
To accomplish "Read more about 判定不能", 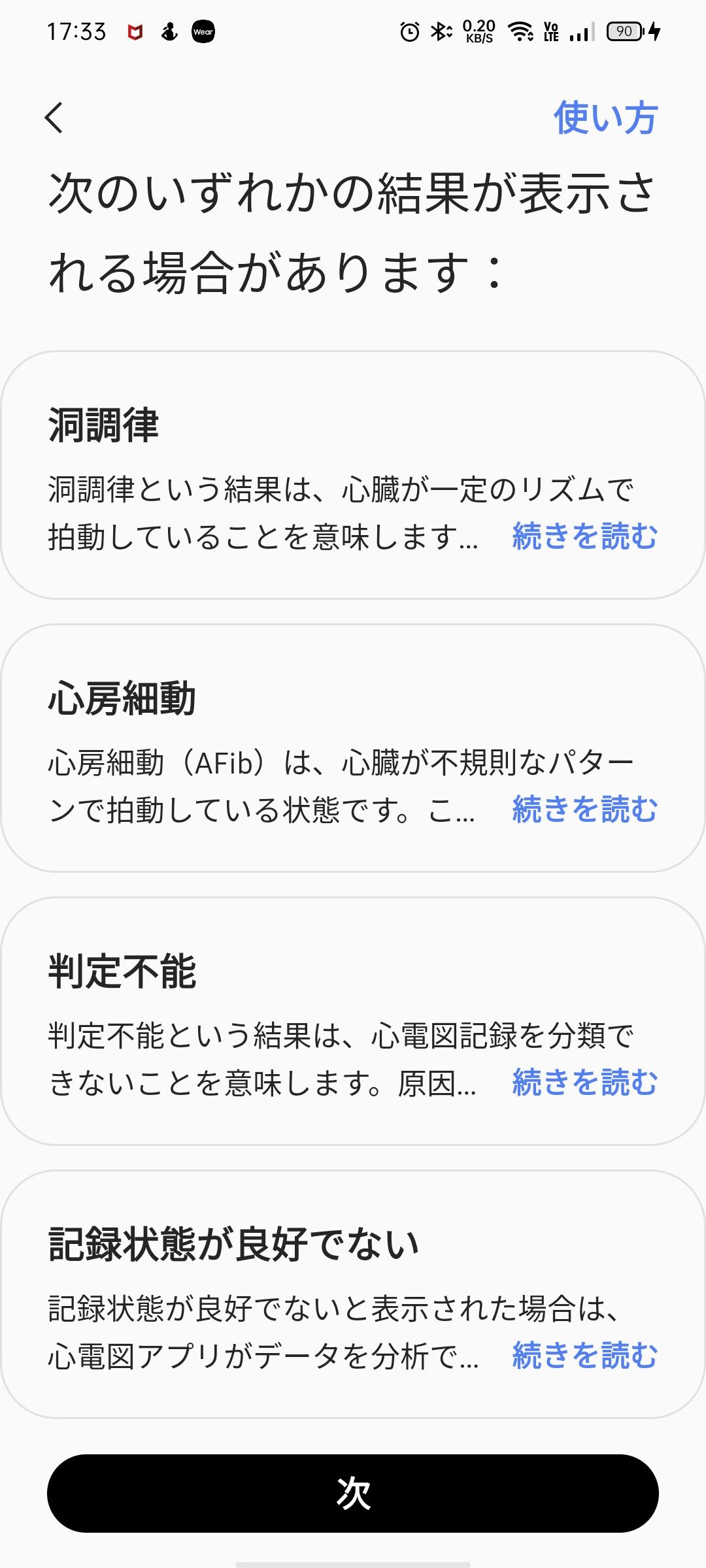I will tap(585, 1083).
